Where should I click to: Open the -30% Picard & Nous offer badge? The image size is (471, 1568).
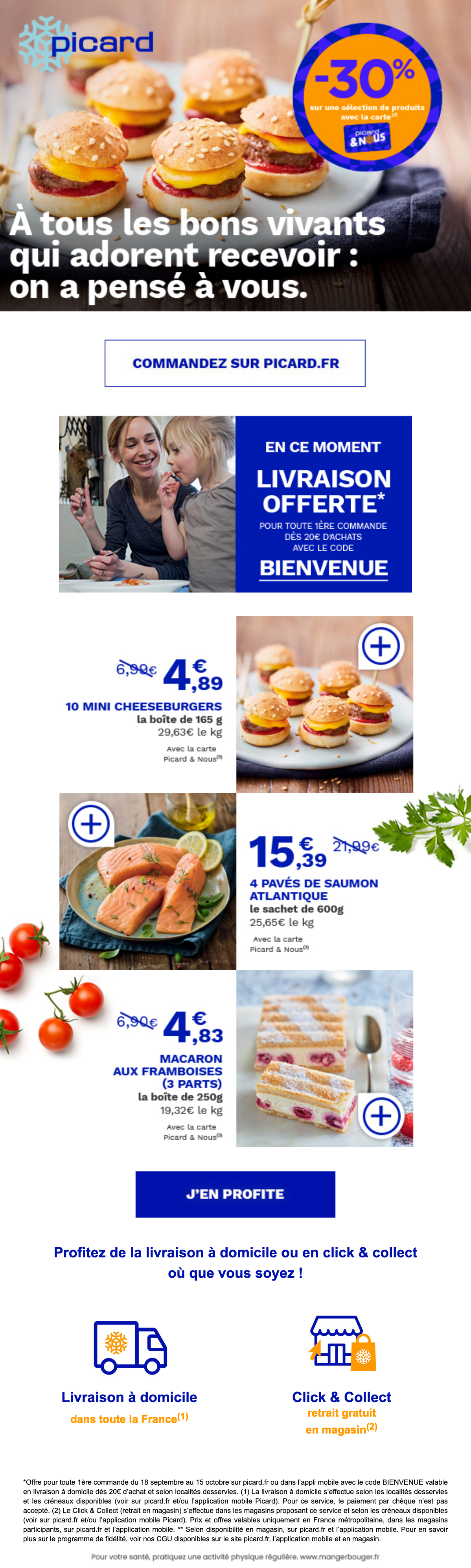point(367,98)
